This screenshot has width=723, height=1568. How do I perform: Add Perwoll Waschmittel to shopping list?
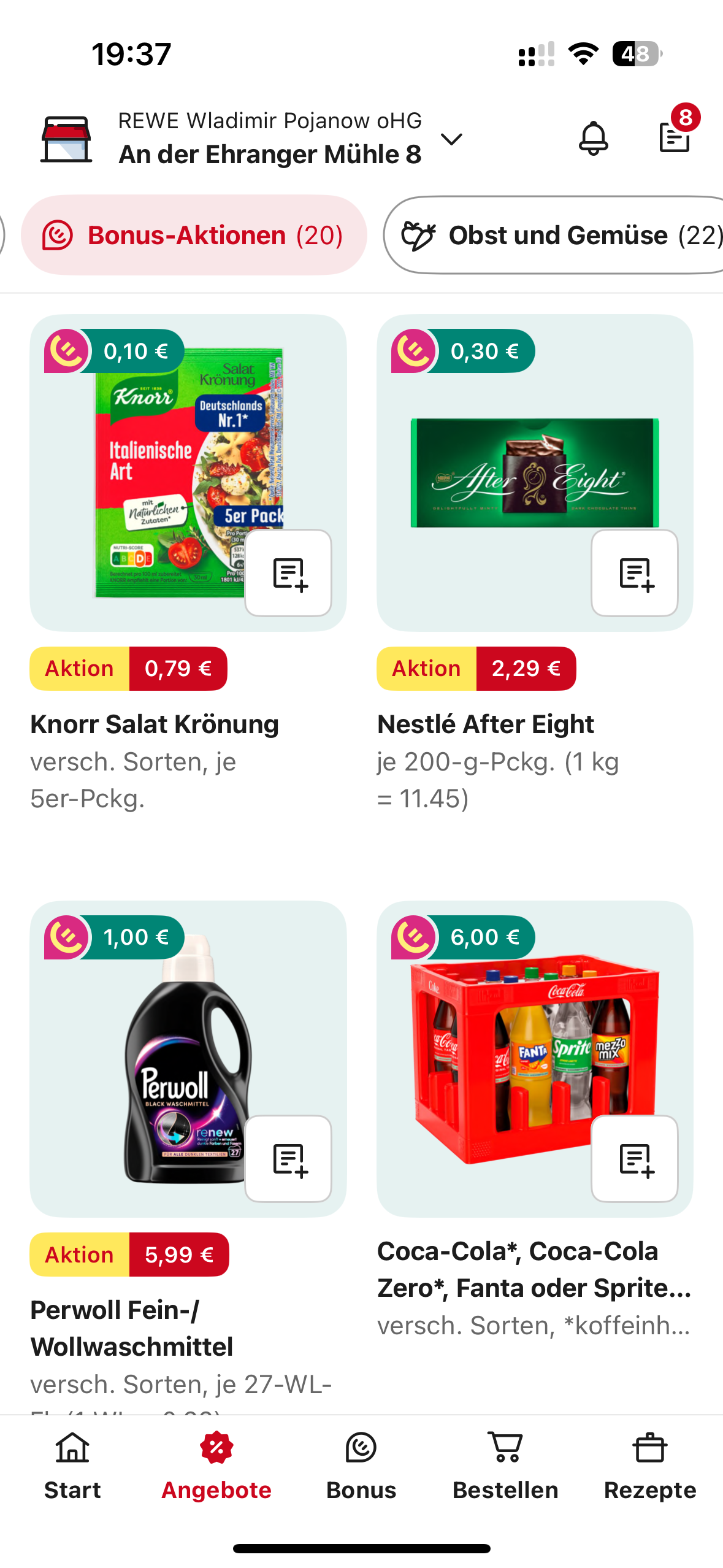pos(287,1158)
